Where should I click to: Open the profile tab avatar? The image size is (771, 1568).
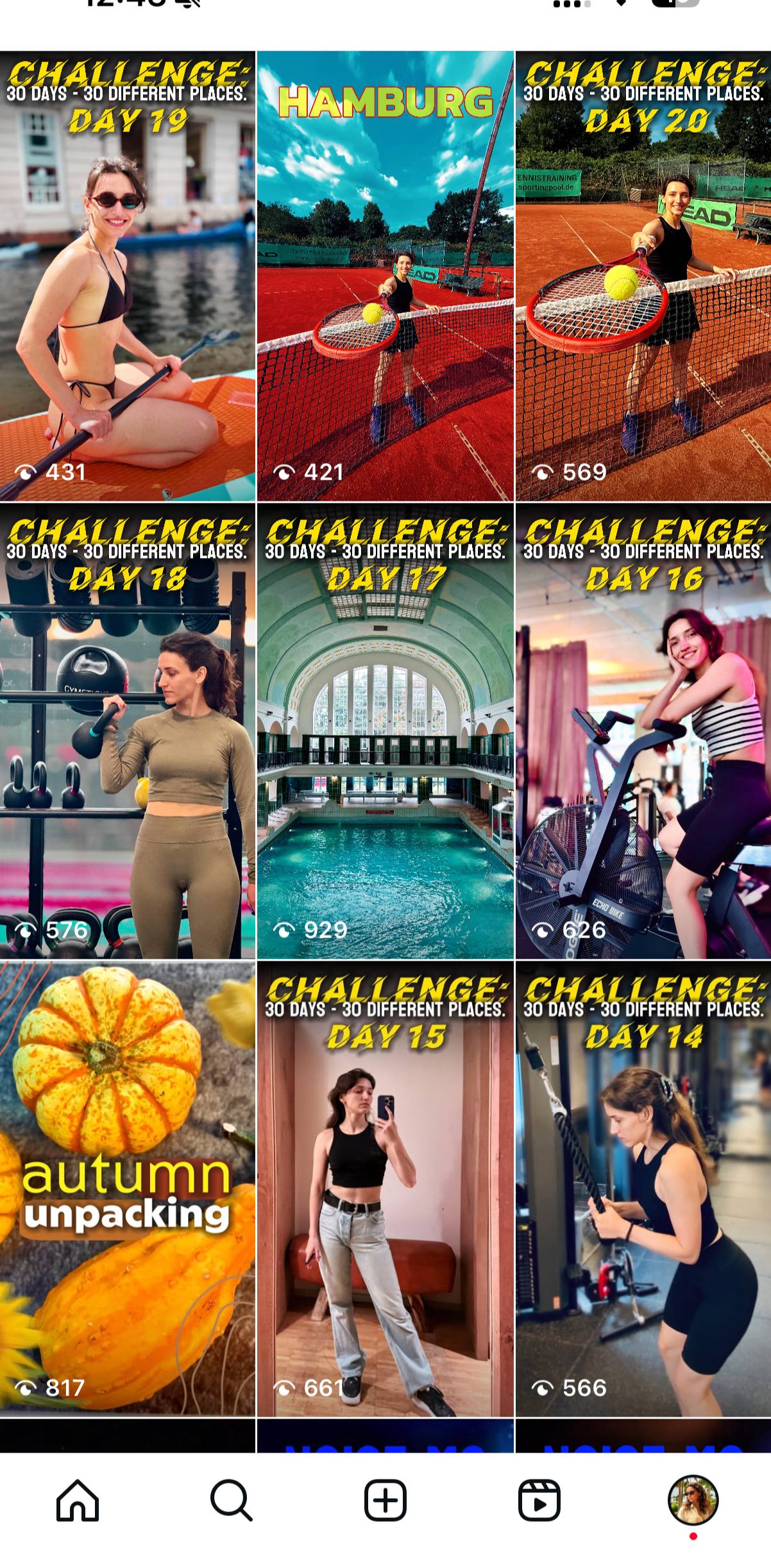click(693, 1501)
